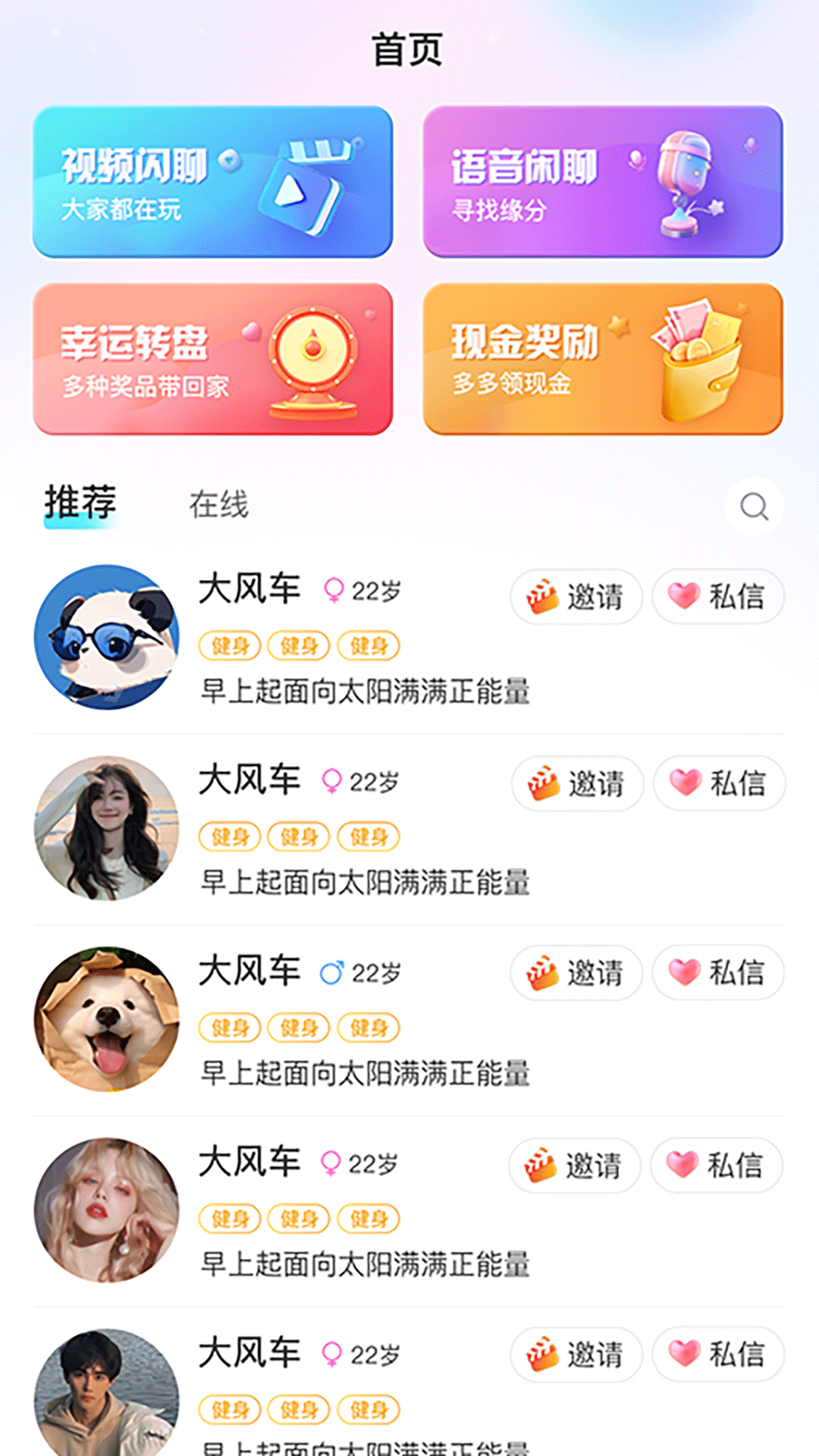Open the 现金奖励 cash reward card
819x1456 pixels.
602,359
